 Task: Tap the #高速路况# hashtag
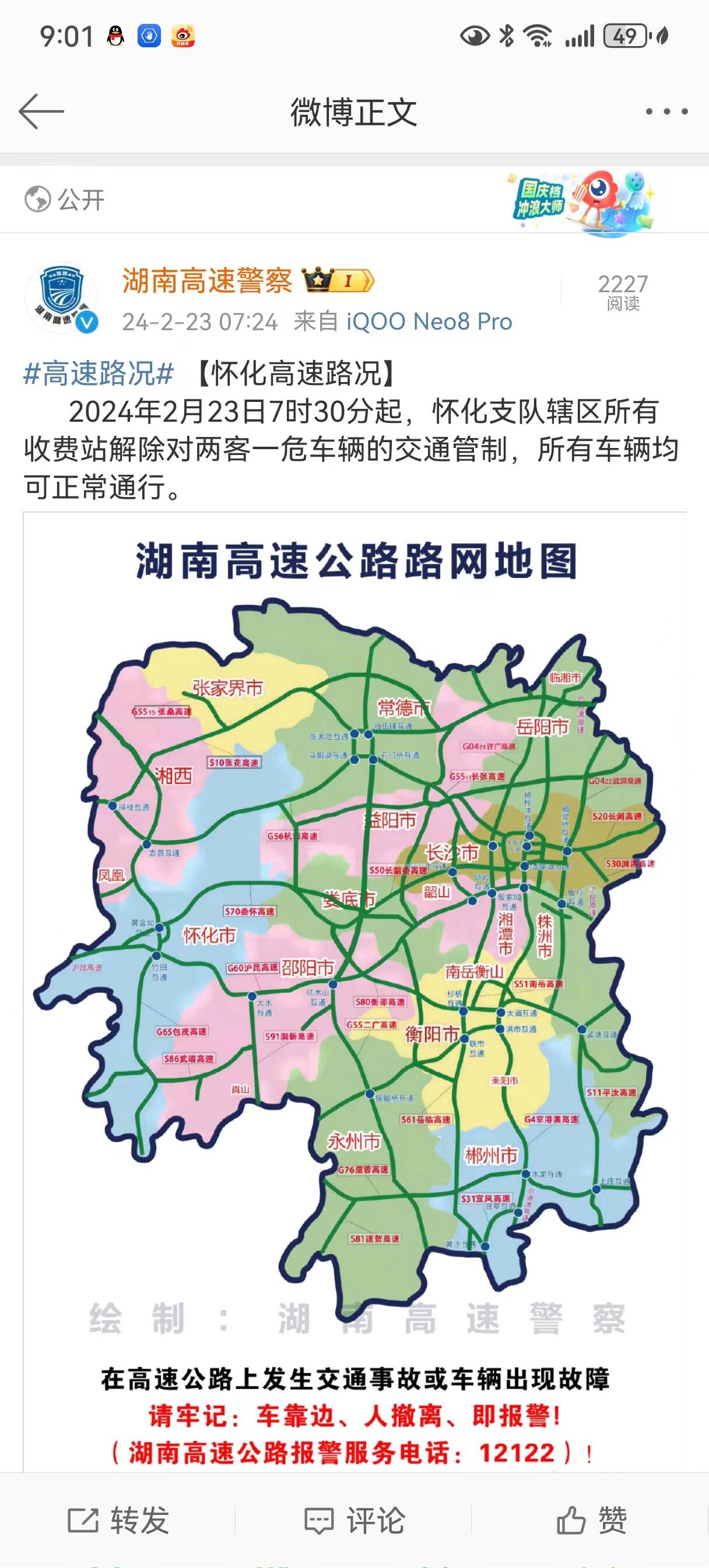pos(99,374)
